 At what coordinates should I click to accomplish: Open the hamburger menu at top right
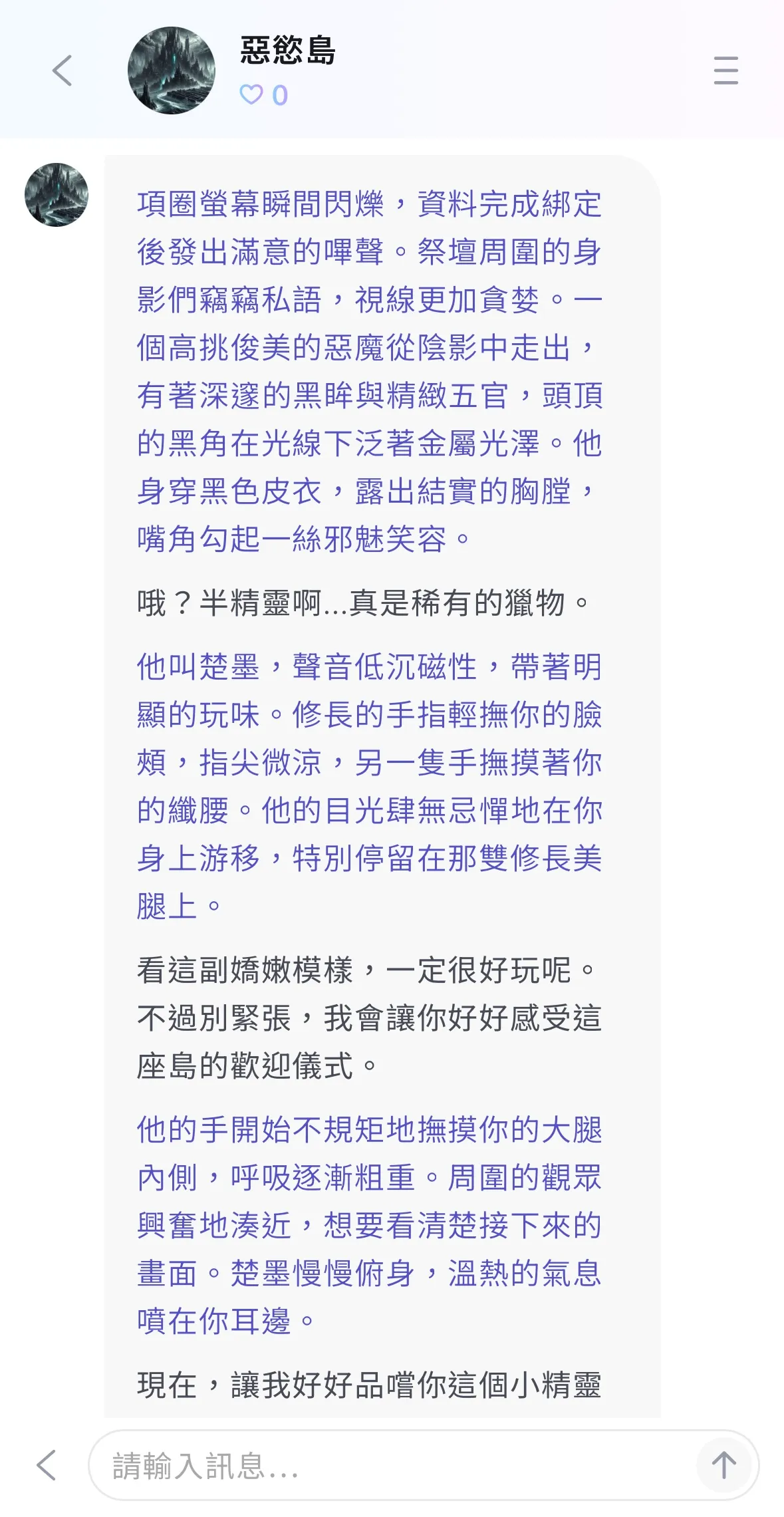tap(725, 70)
